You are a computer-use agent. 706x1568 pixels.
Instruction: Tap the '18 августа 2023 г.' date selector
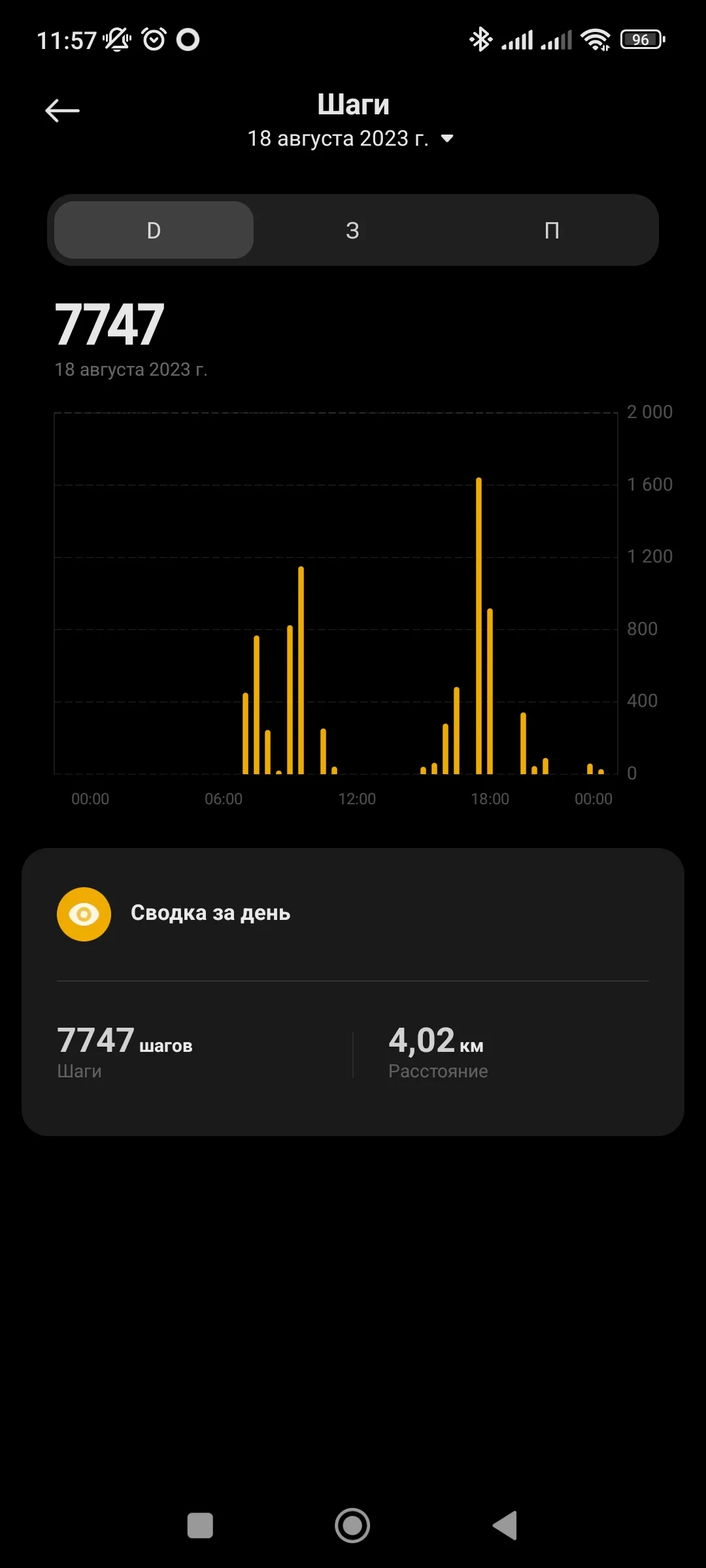(x=340, y=138)
